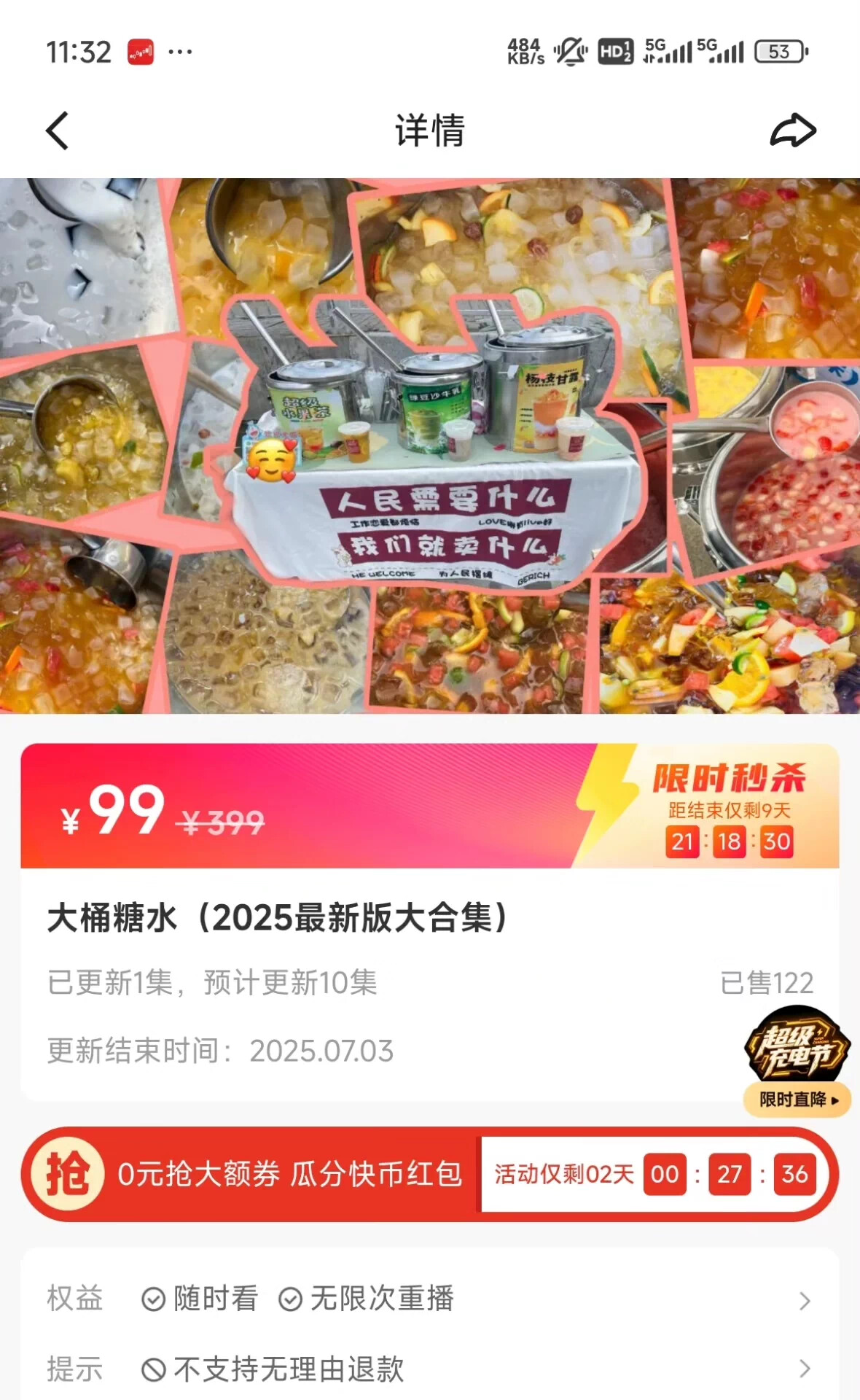Image resolution: width=860 pixels, height=1400 pixels.
Task: Expand the 提示 不支持无理由退款 row
Action: (804, 1369)
